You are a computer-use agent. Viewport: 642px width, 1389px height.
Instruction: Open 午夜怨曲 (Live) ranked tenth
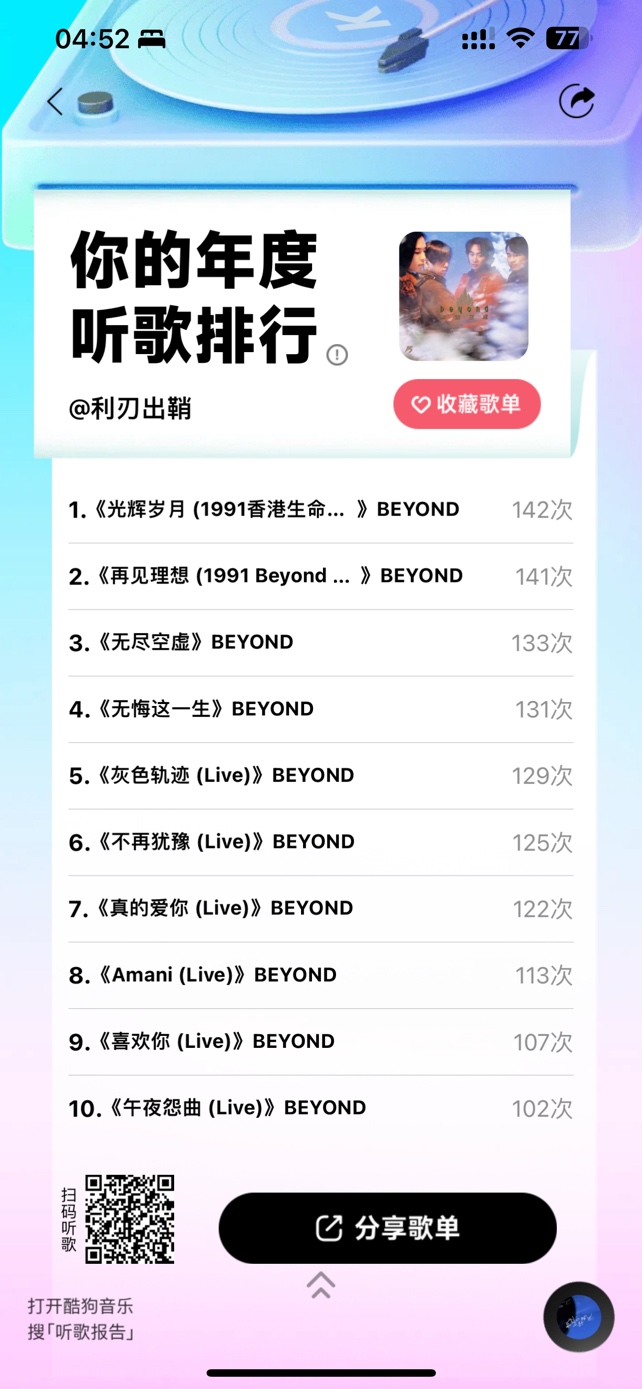click(x=218, y=1108)
